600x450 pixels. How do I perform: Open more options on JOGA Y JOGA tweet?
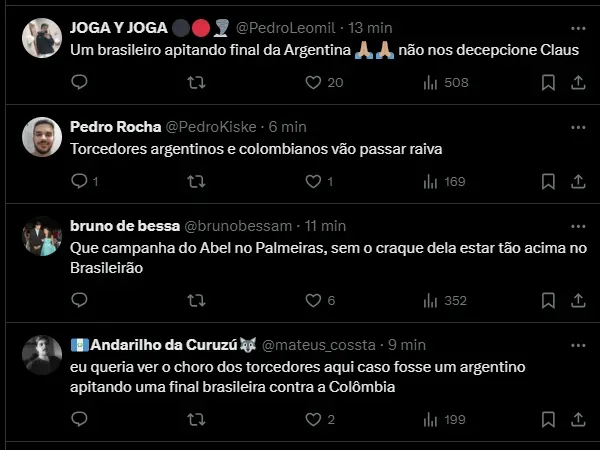578,28
